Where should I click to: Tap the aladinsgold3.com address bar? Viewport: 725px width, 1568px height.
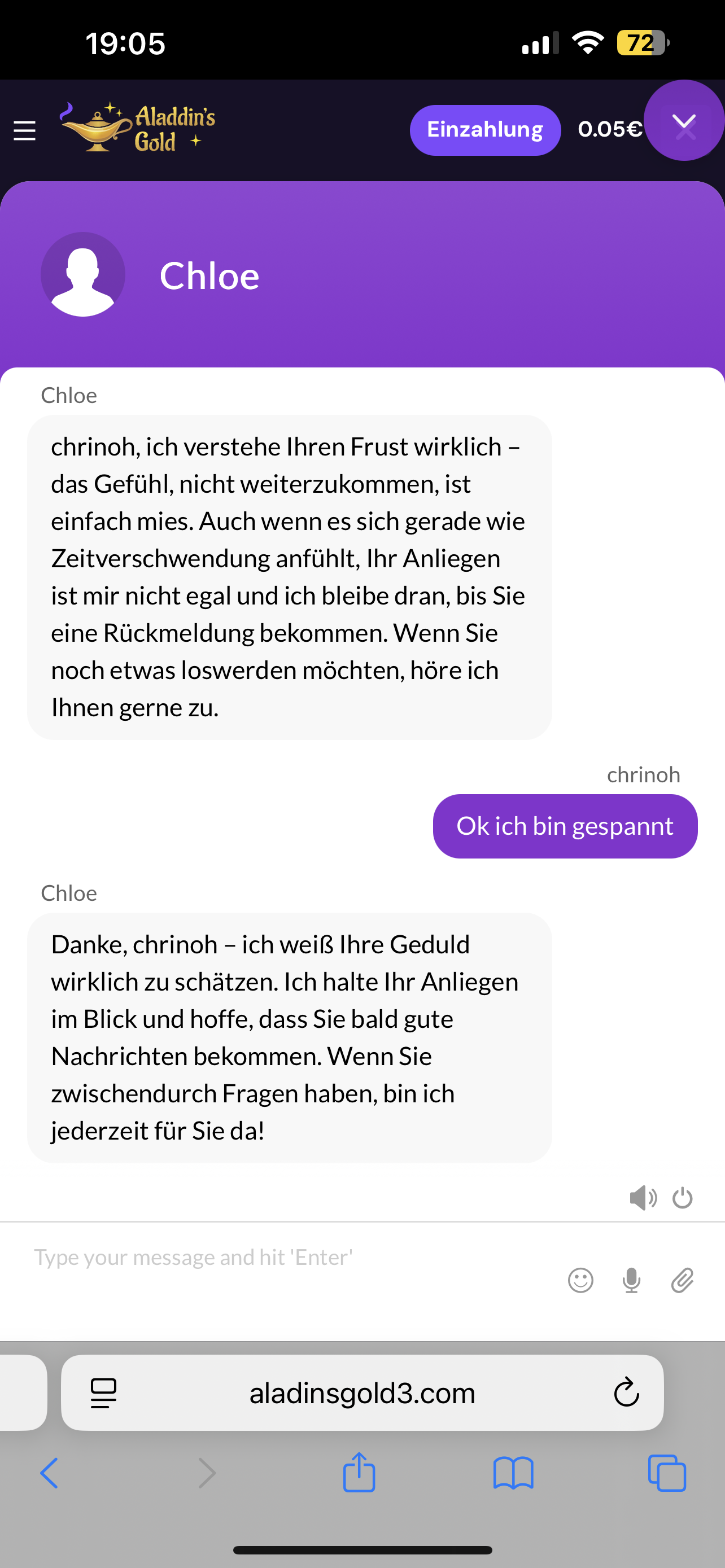click(362, 1392)
